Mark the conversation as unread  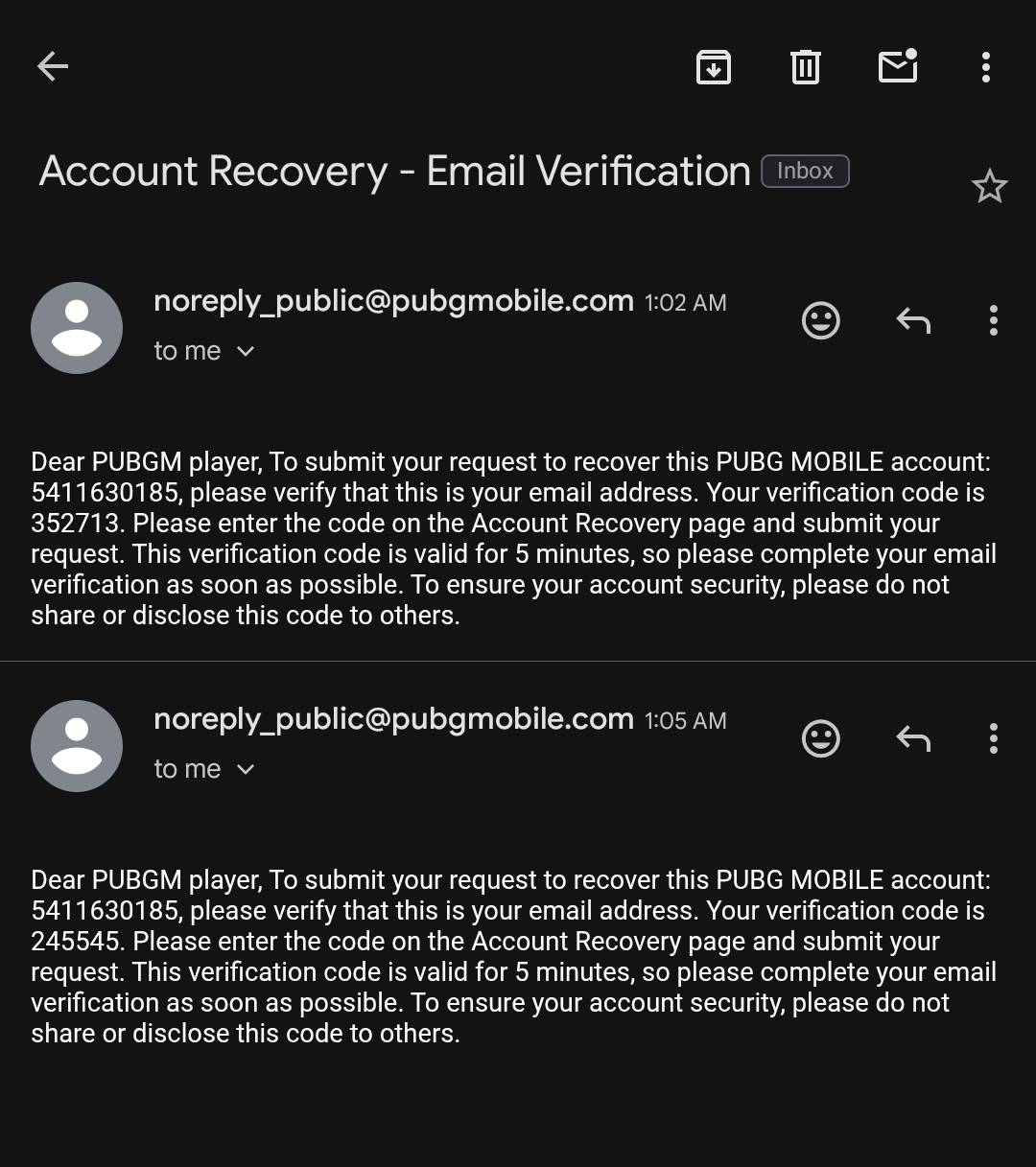coord(898,66)
